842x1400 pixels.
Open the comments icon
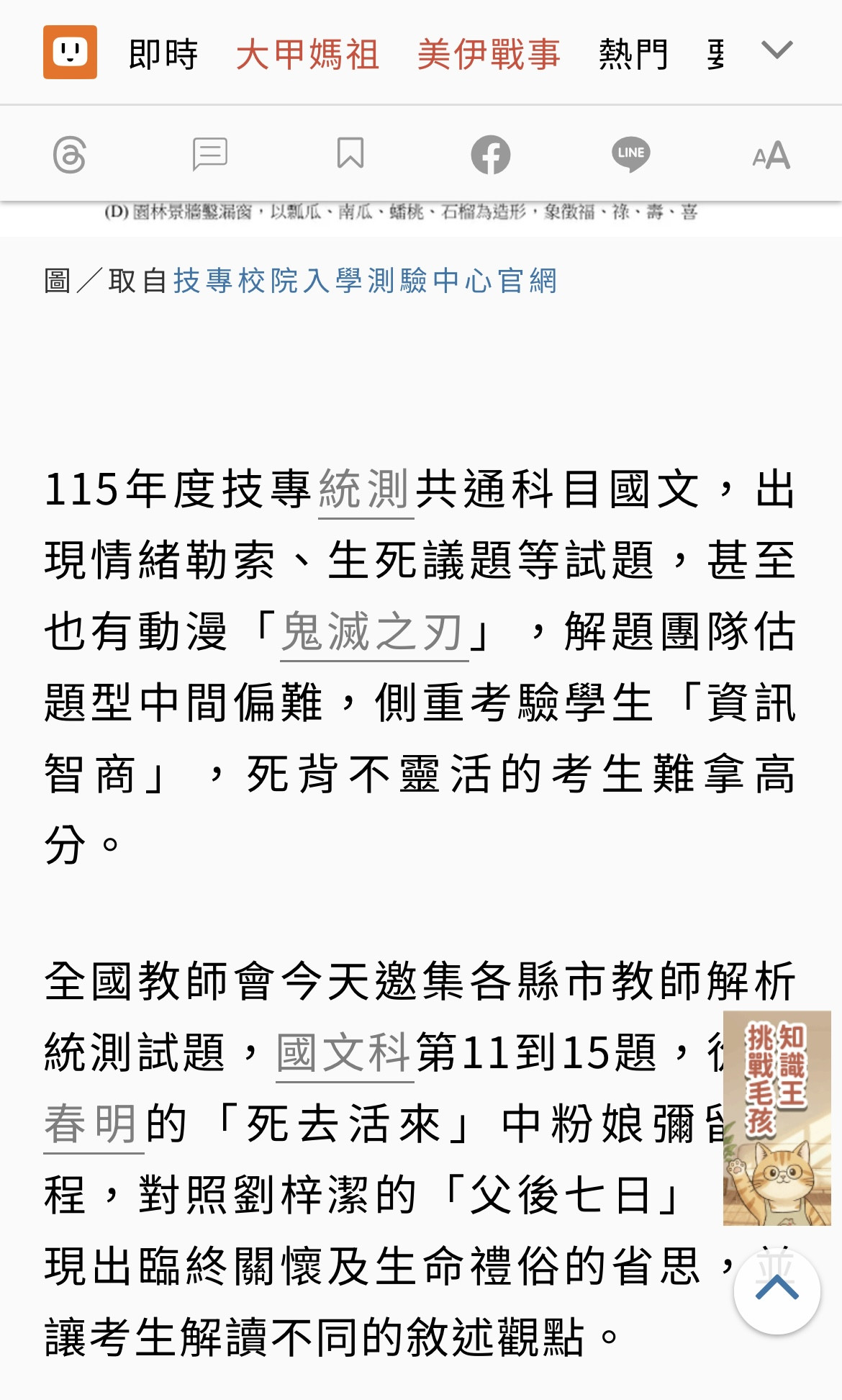209,154
